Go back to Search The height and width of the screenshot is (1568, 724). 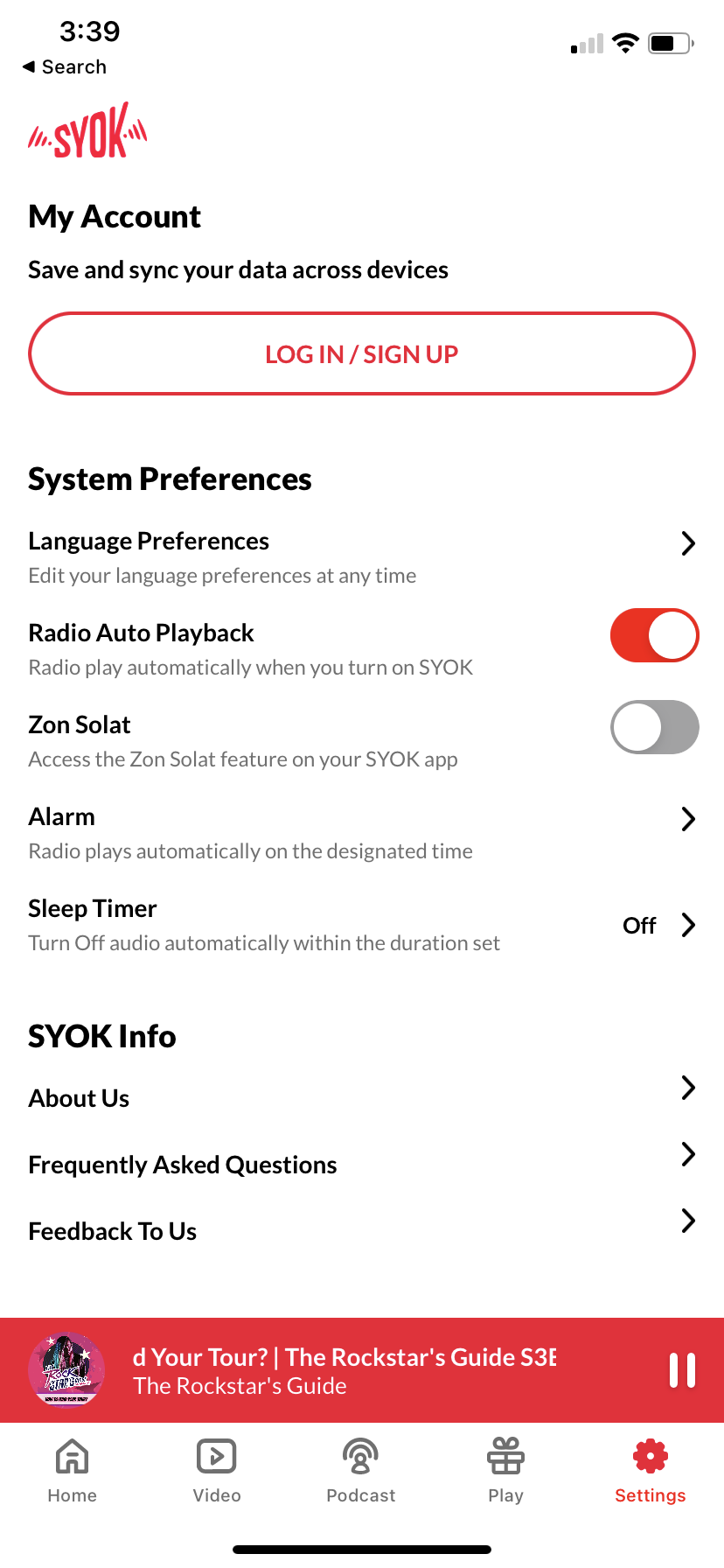click(65, 66)
